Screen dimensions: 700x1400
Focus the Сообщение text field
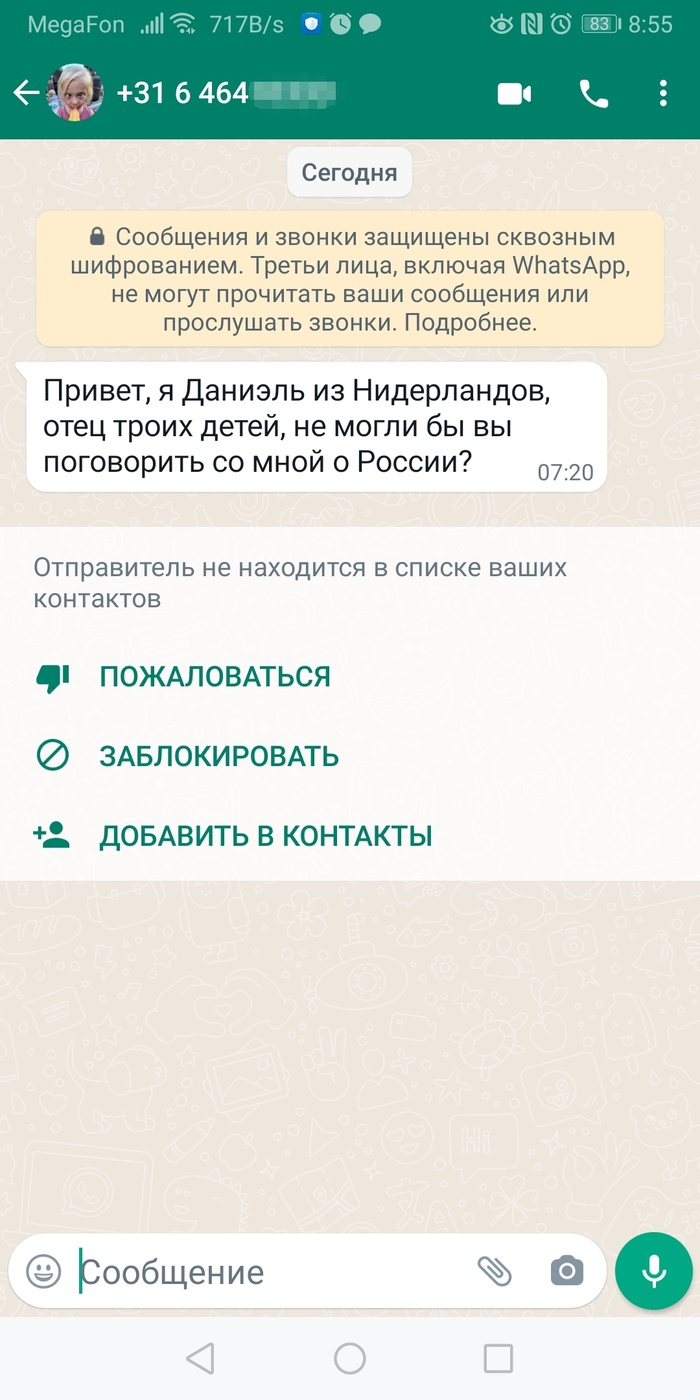click(x=270, y=1272)
